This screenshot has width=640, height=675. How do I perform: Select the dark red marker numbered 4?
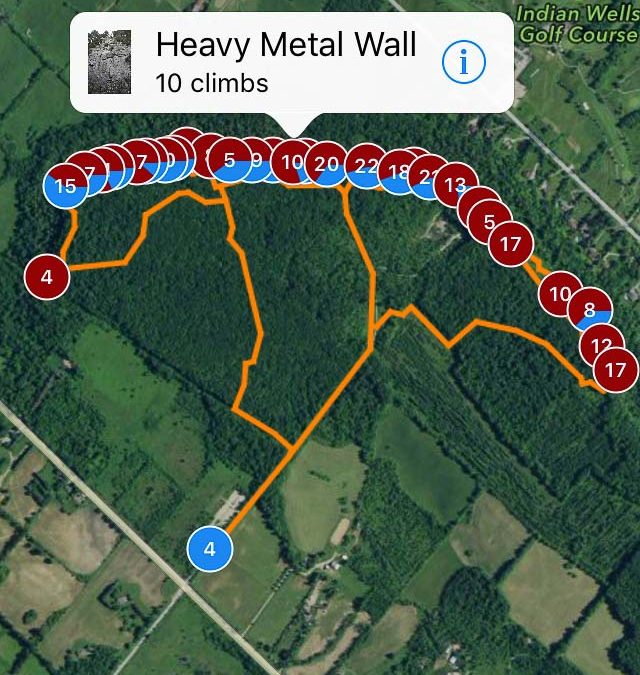[47, 276]
